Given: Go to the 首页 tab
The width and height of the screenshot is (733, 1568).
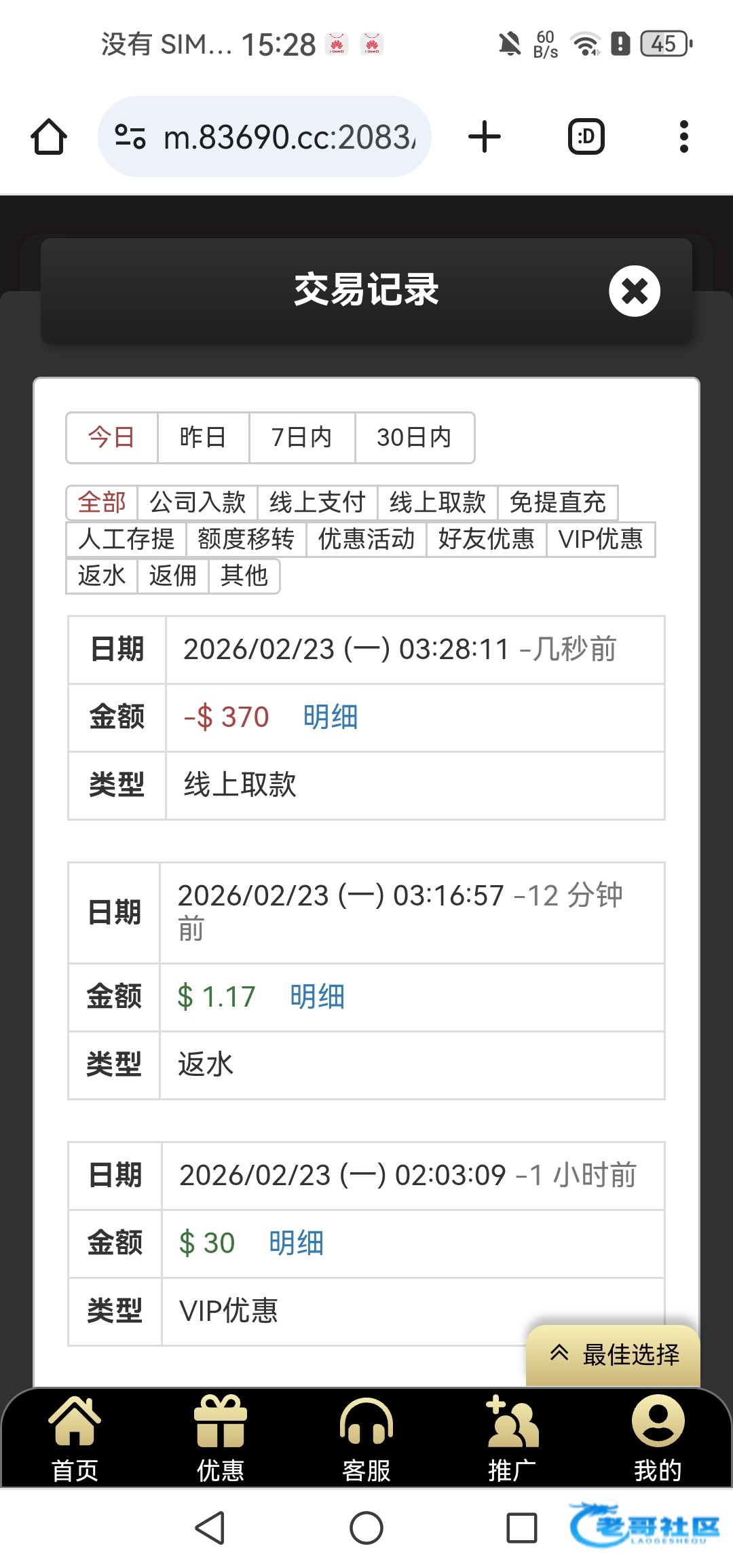Looking at the screenshot, I should tap(75, 1438).
